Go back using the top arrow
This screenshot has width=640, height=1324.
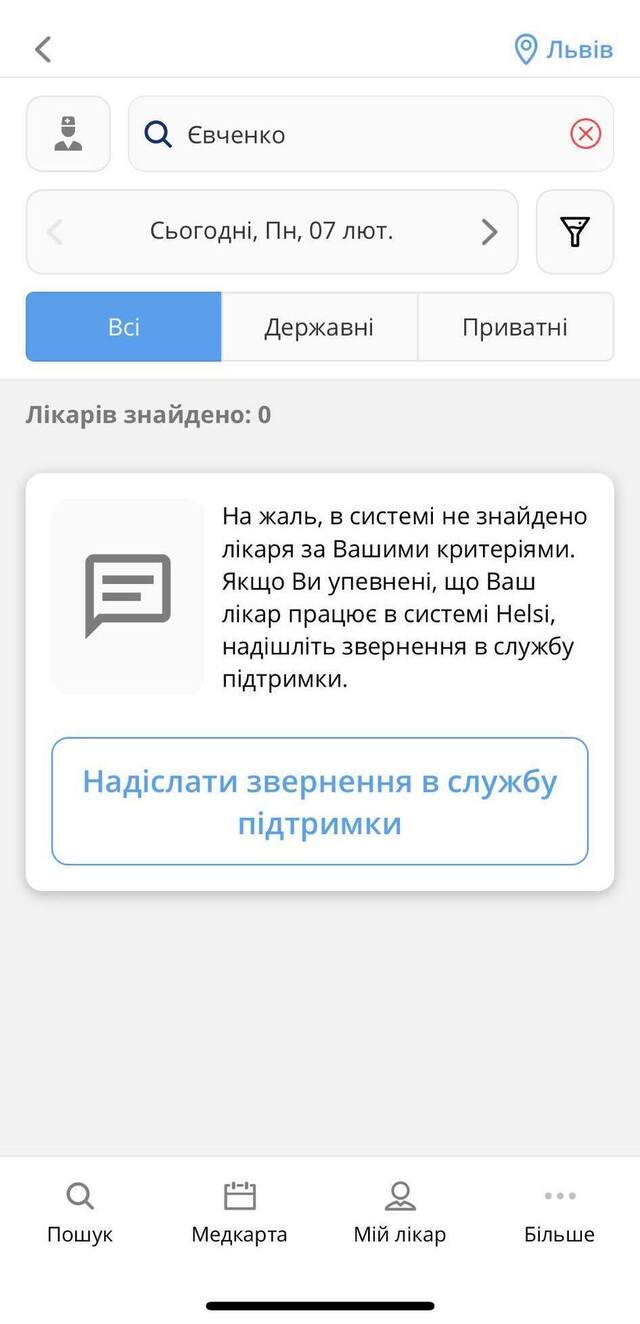(x=42, y=49)
